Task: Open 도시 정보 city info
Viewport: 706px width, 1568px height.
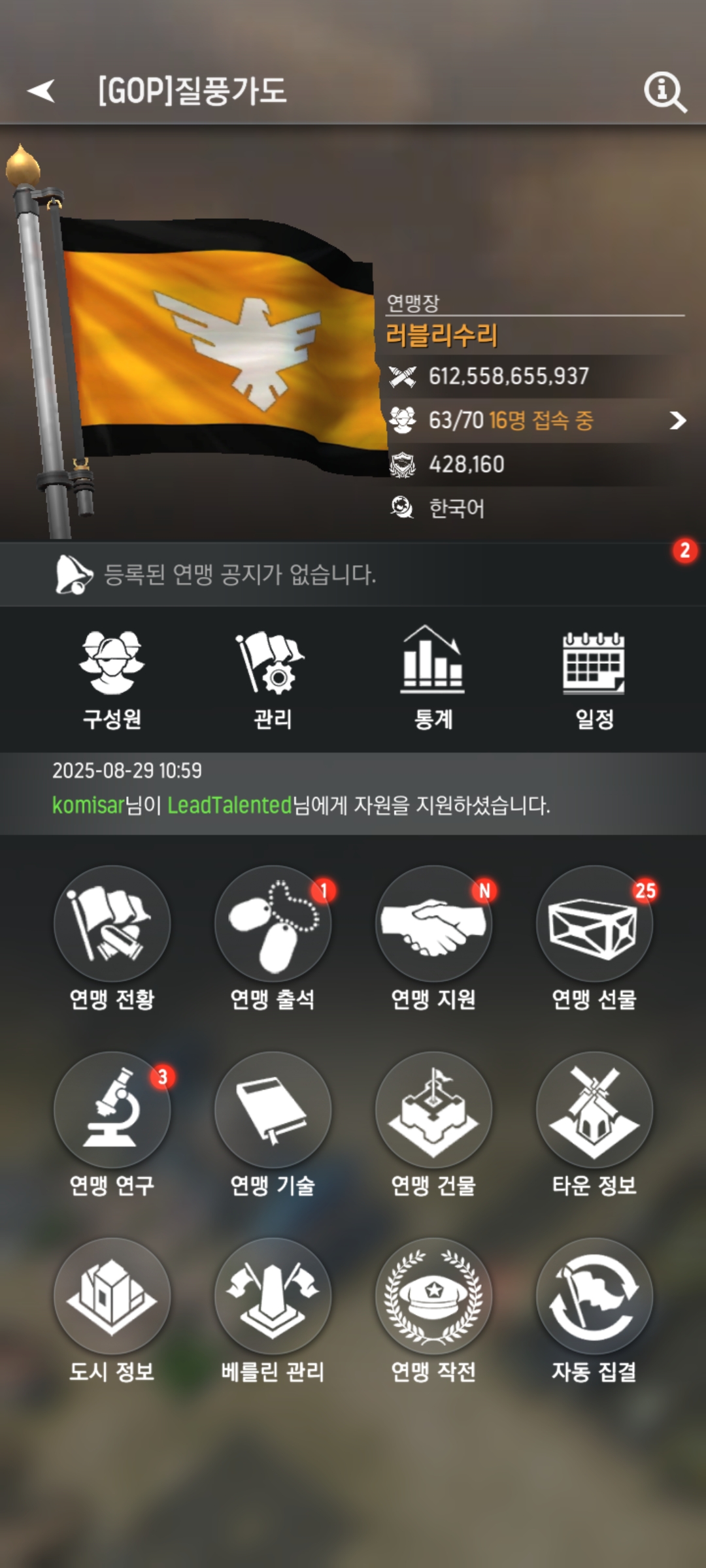Action: 112,1296
